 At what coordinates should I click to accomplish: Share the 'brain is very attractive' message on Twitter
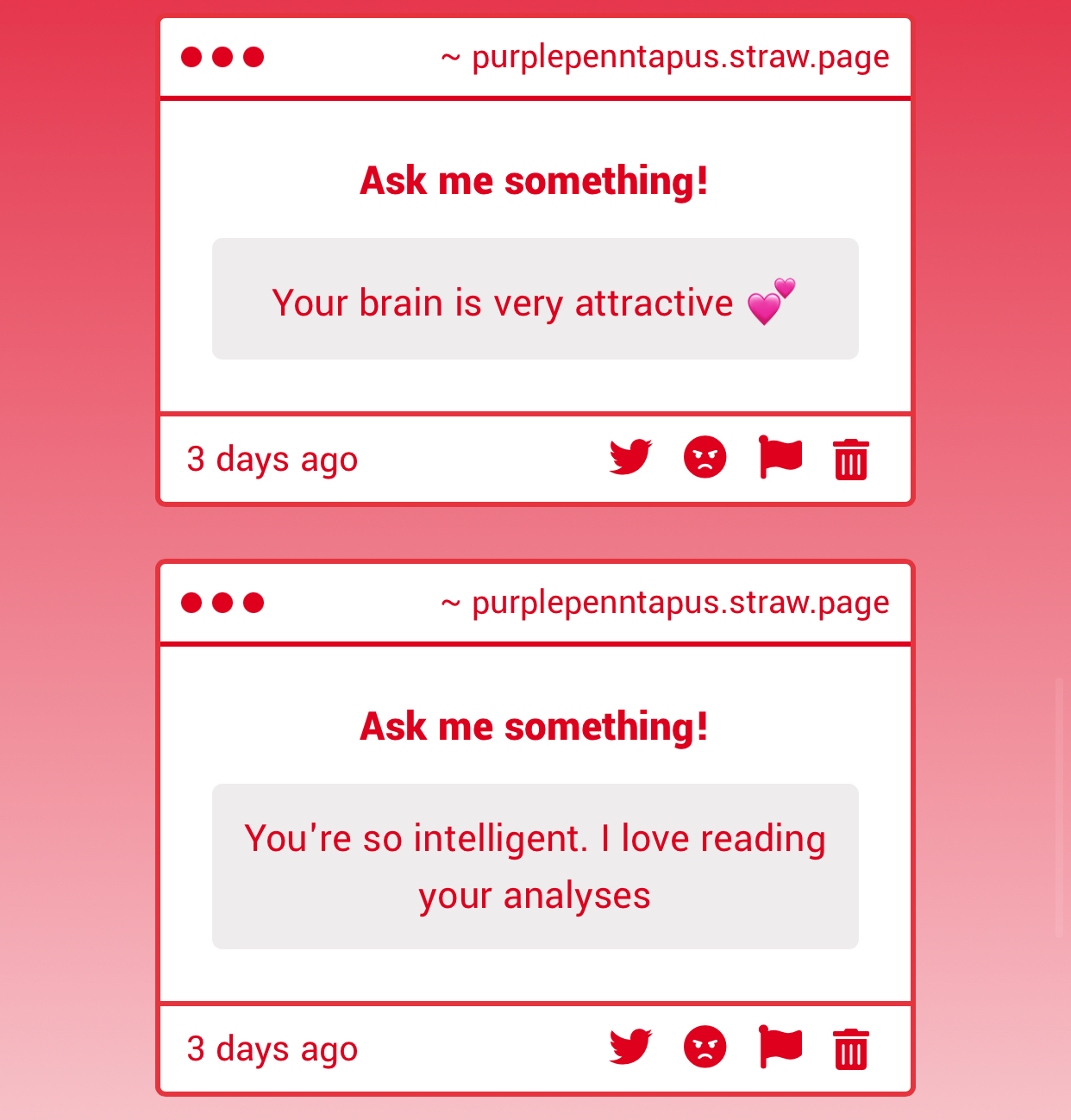pyautogui.click(x=630, y=457)
